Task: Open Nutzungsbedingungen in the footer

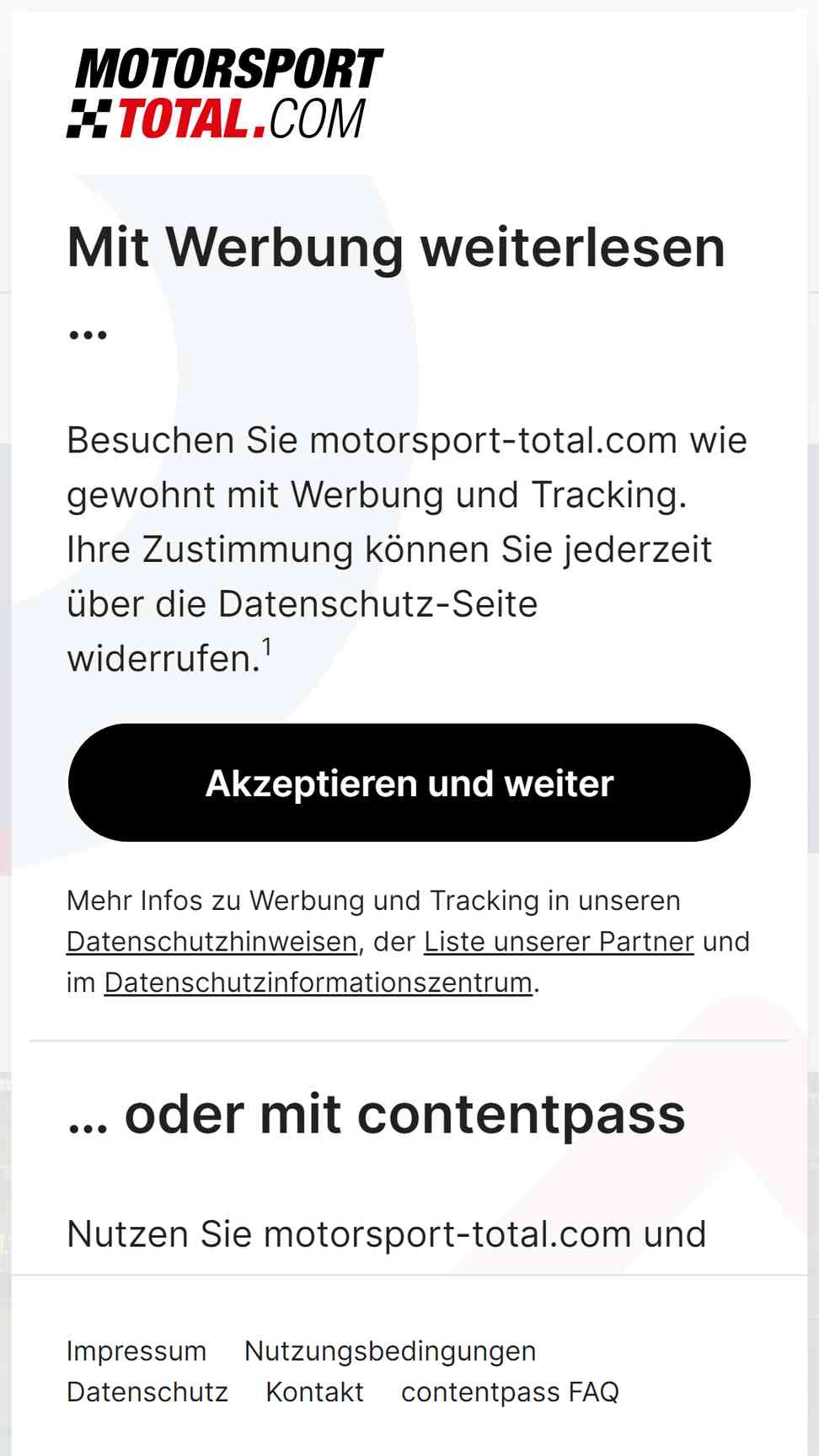Action: (390, 1351)
